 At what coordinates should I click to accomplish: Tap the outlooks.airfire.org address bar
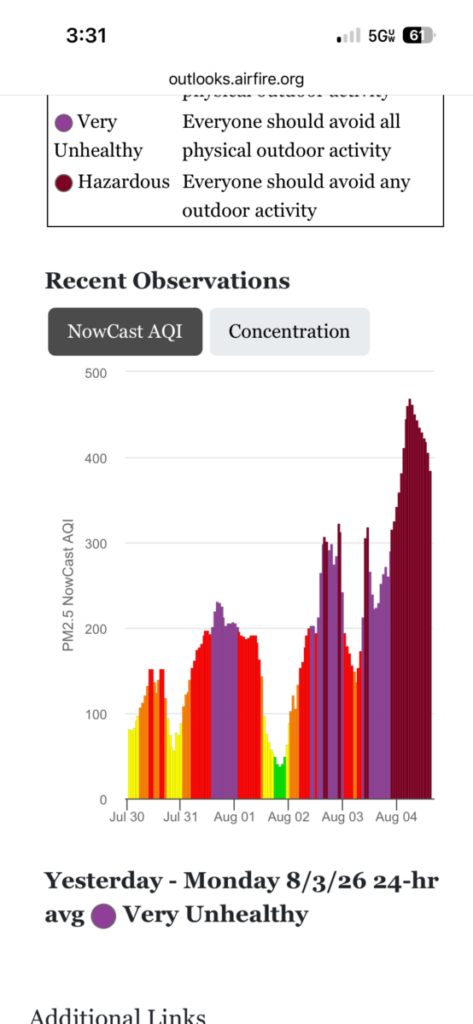point(236,80)
